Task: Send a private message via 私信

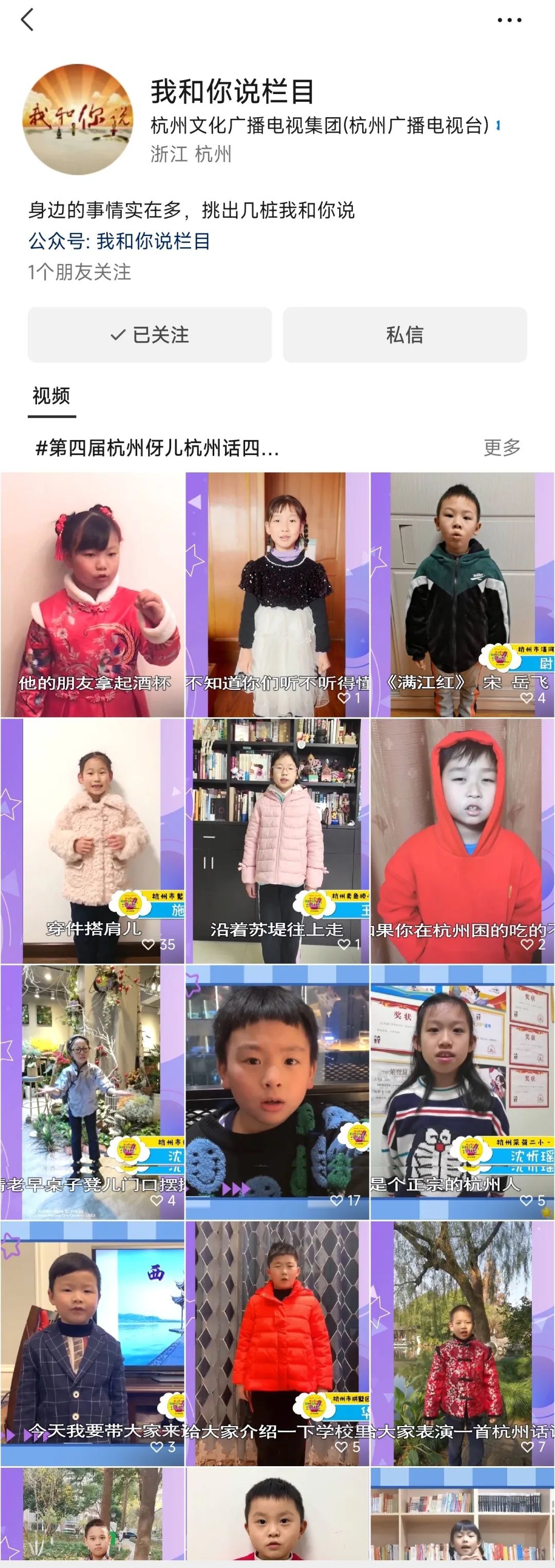Action: pos(405,335)
